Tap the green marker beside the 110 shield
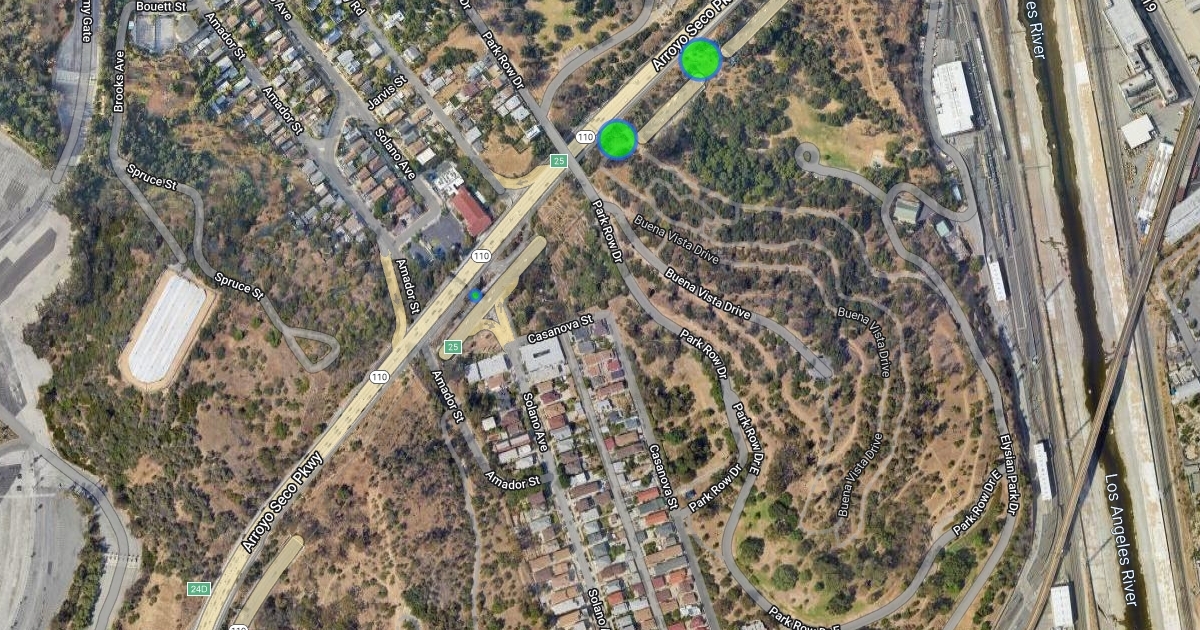The image size is (1200, 630). tap(618, 139)
